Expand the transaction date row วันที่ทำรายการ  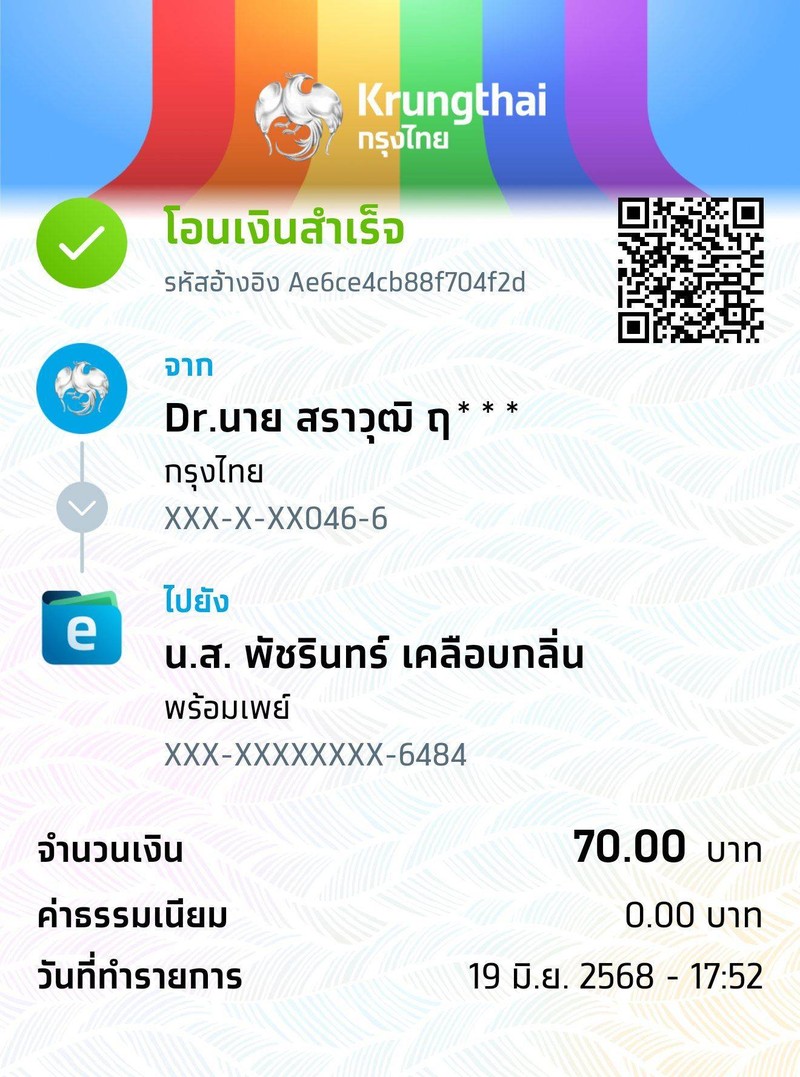[x=400, y=970]
